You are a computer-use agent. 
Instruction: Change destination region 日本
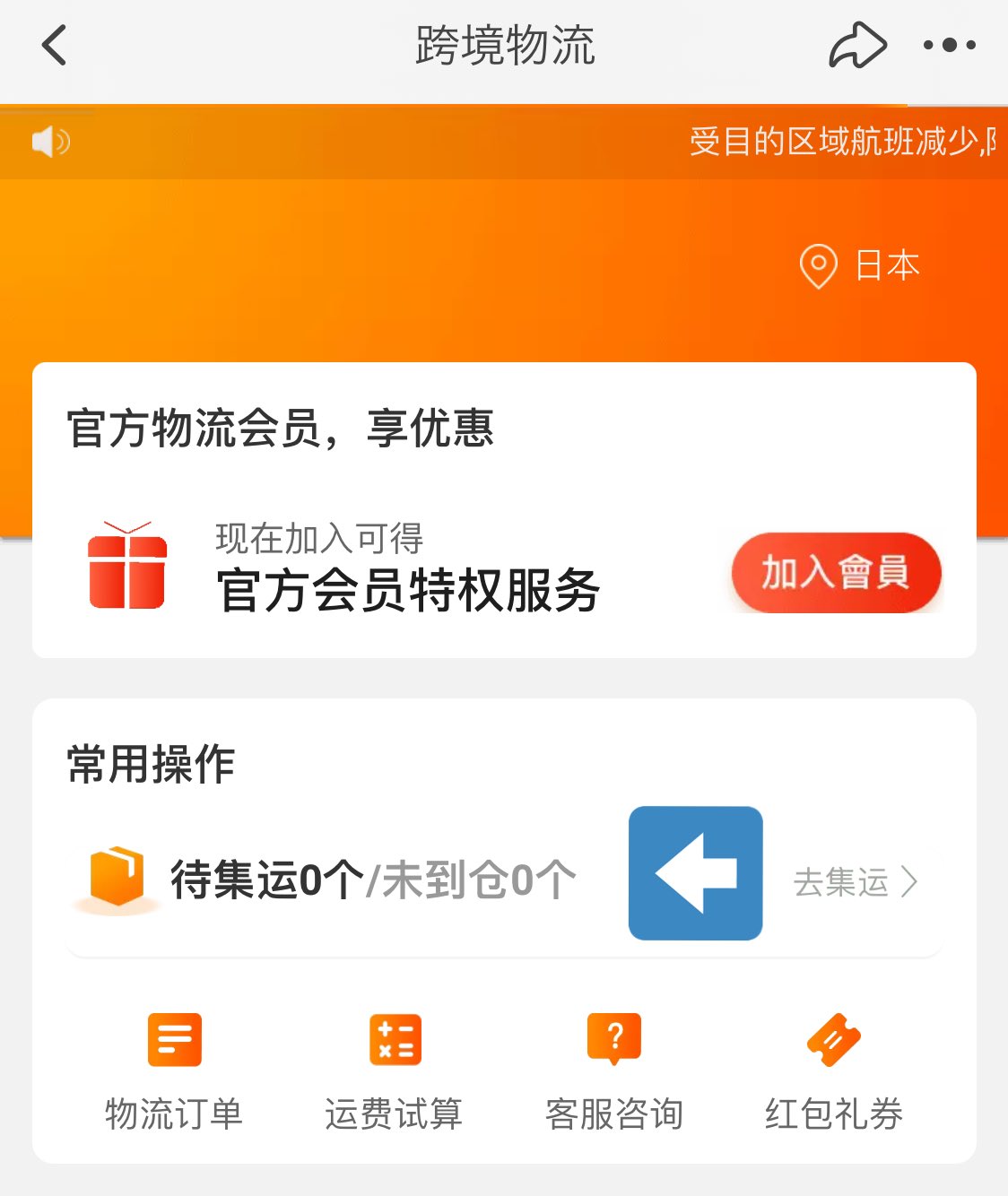pyautogui.click(x=861, y=266)
